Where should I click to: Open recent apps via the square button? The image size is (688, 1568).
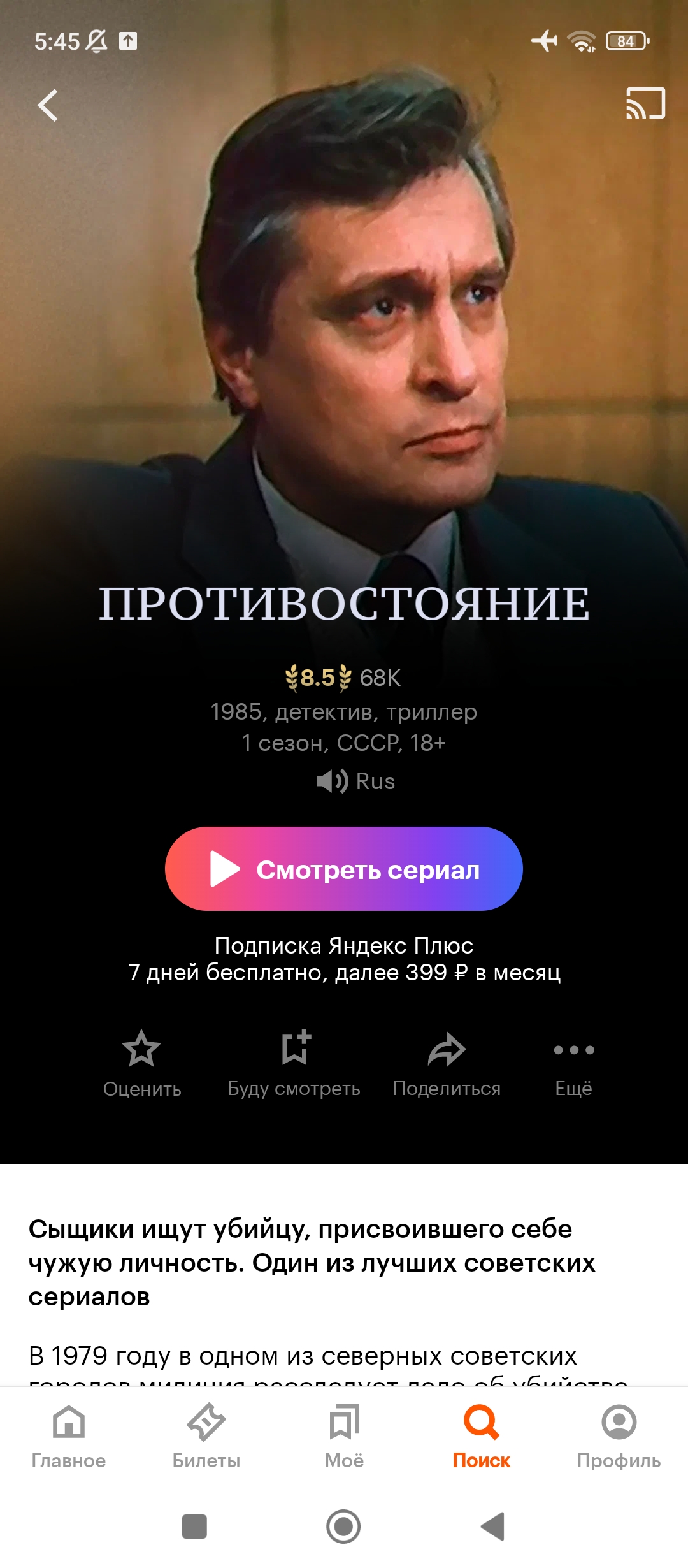194,1527
